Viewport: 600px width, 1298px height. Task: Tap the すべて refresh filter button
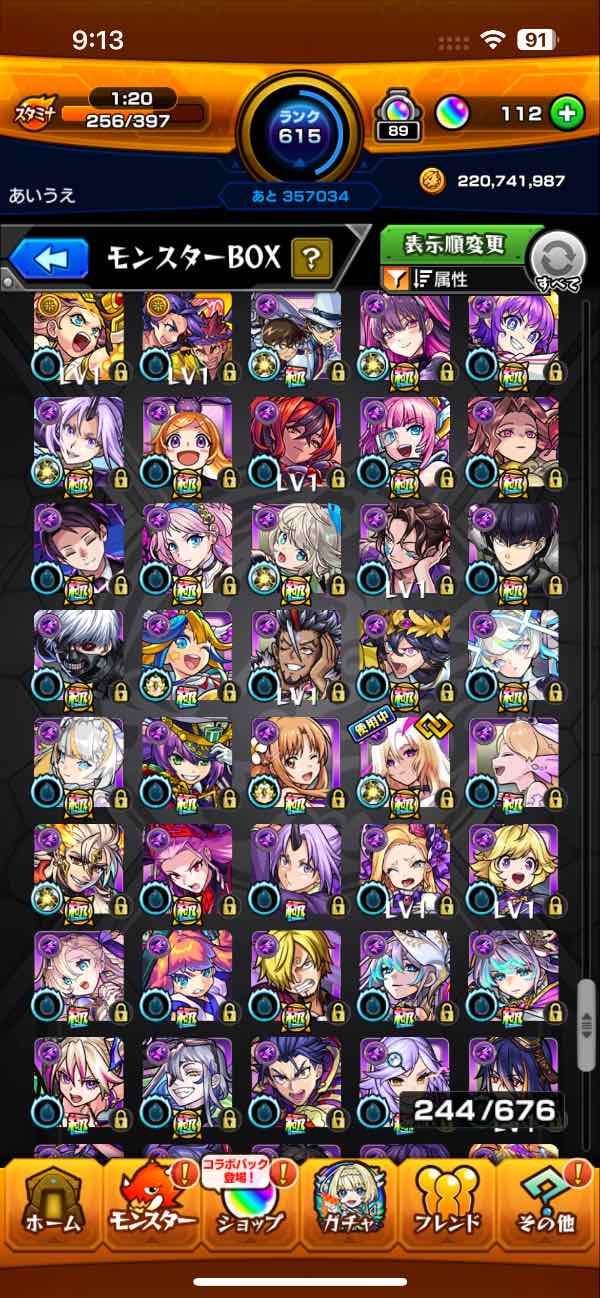click(559, 262)
